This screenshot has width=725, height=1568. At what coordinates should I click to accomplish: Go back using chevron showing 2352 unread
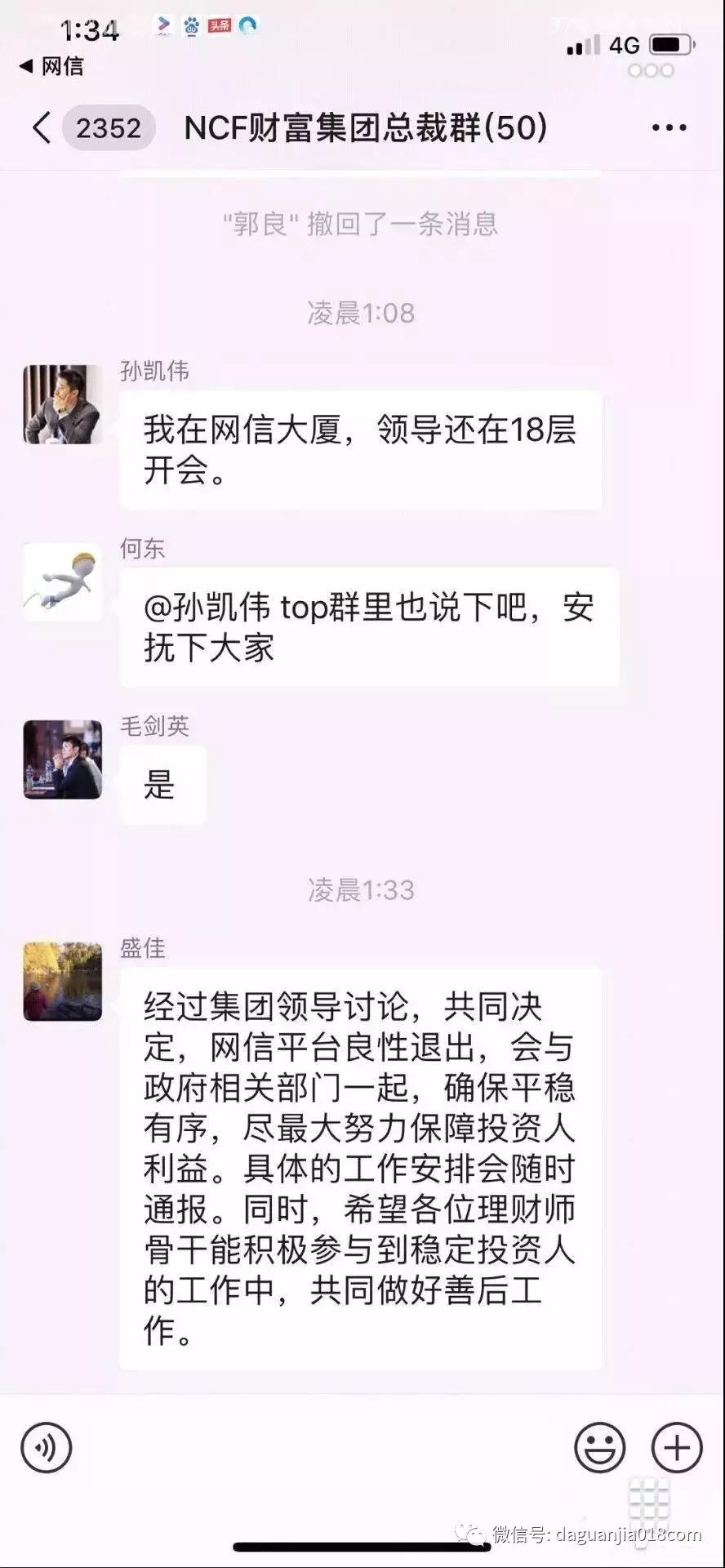pyautogui.click(x=90, y=127)
